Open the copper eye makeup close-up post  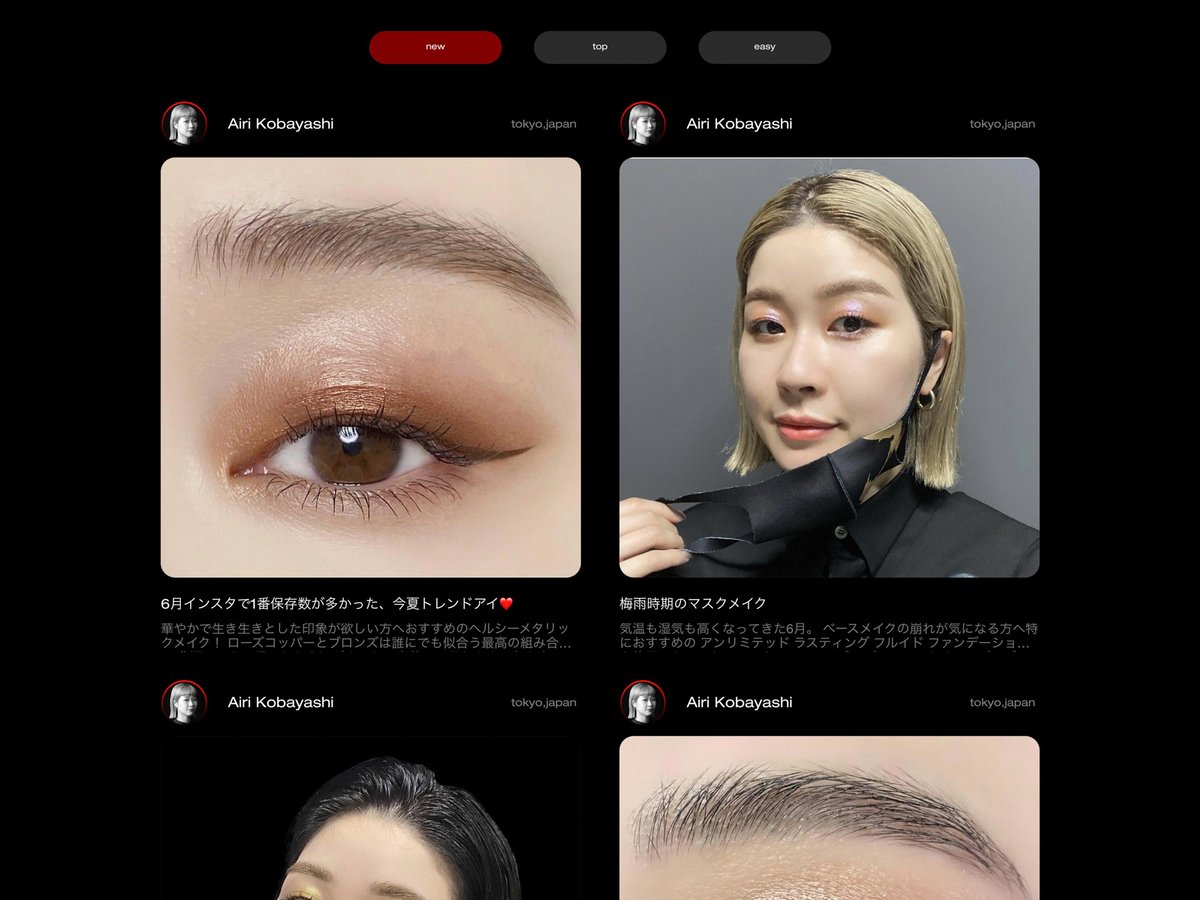click(x=370, y=367)
